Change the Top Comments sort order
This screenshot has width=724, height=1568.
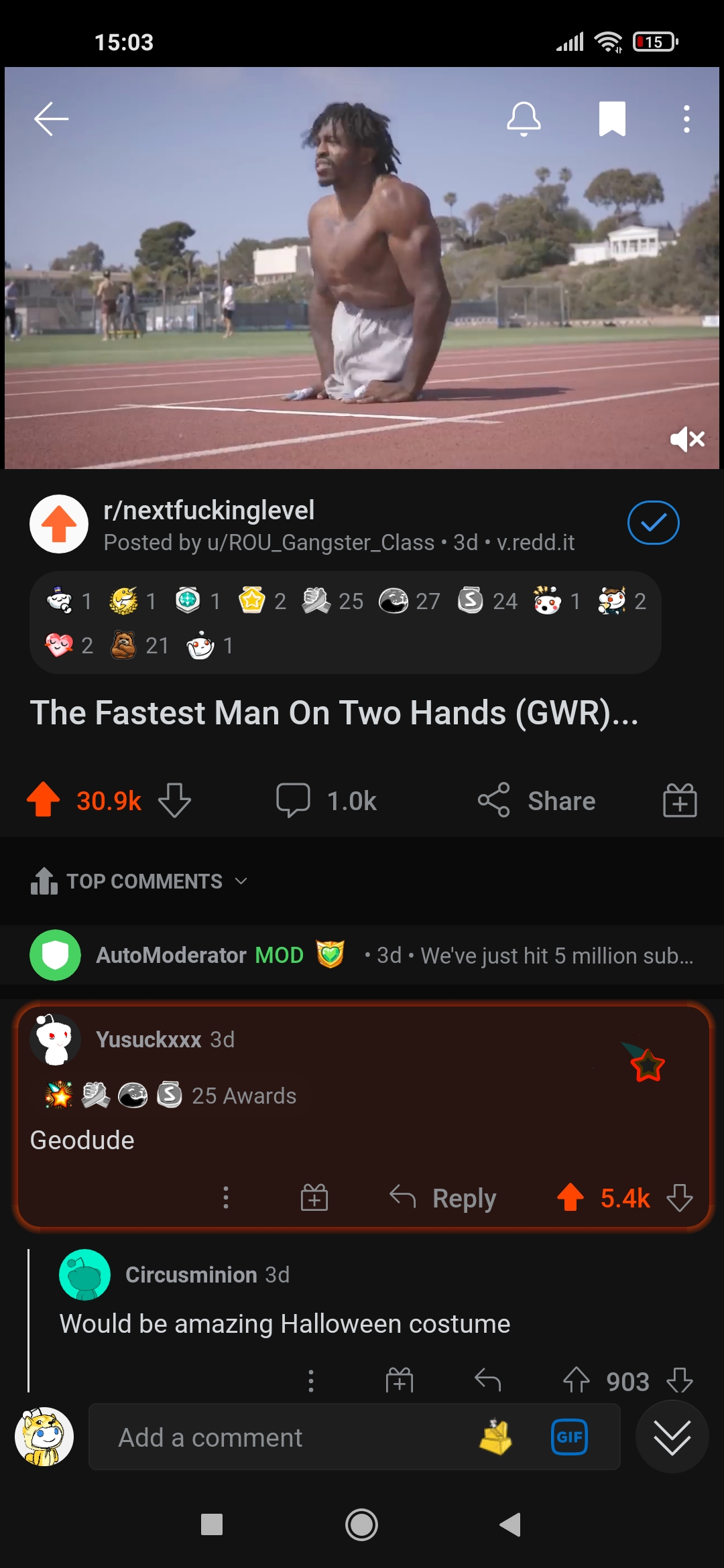click(144, 880)
